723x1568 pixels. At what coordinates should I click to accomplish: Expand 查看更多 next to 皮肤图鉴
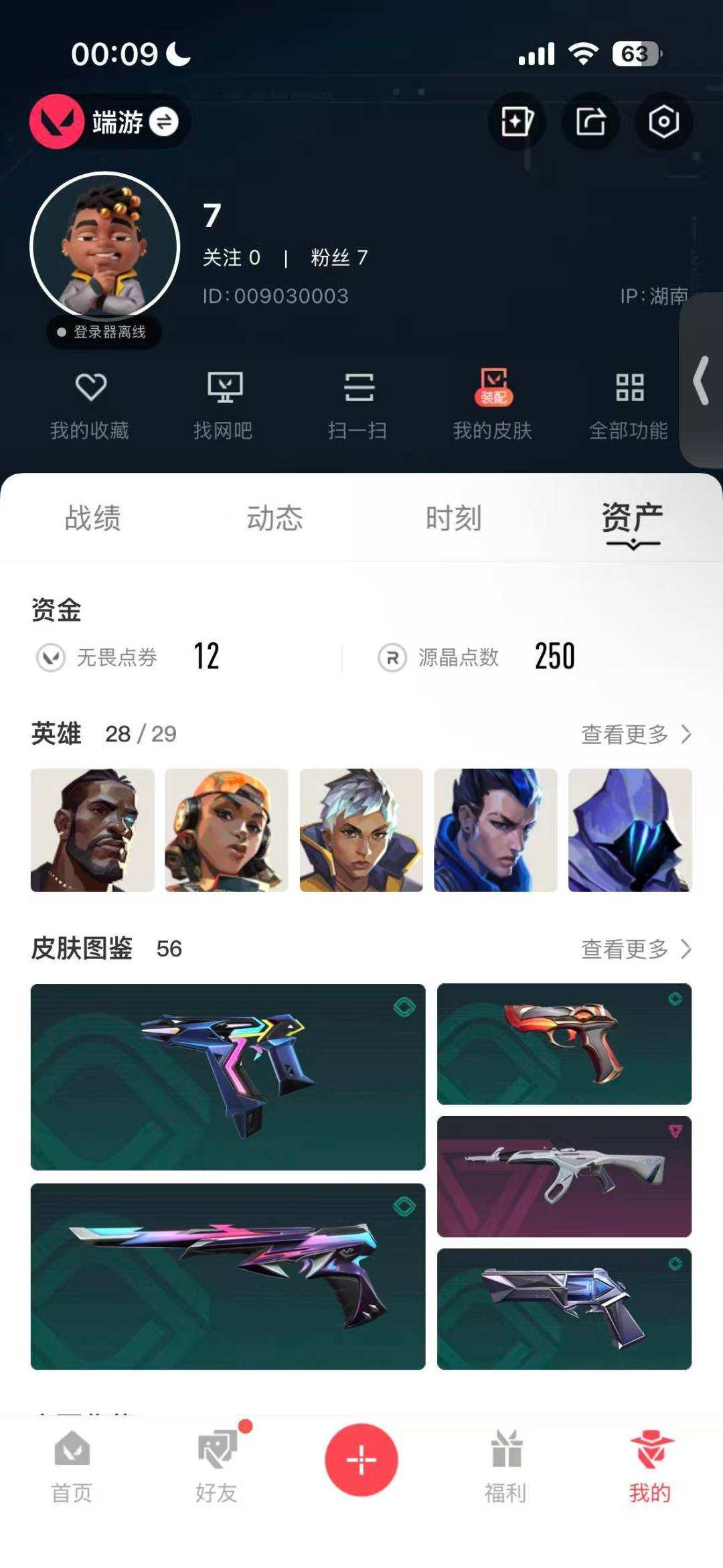pos(635,949)
